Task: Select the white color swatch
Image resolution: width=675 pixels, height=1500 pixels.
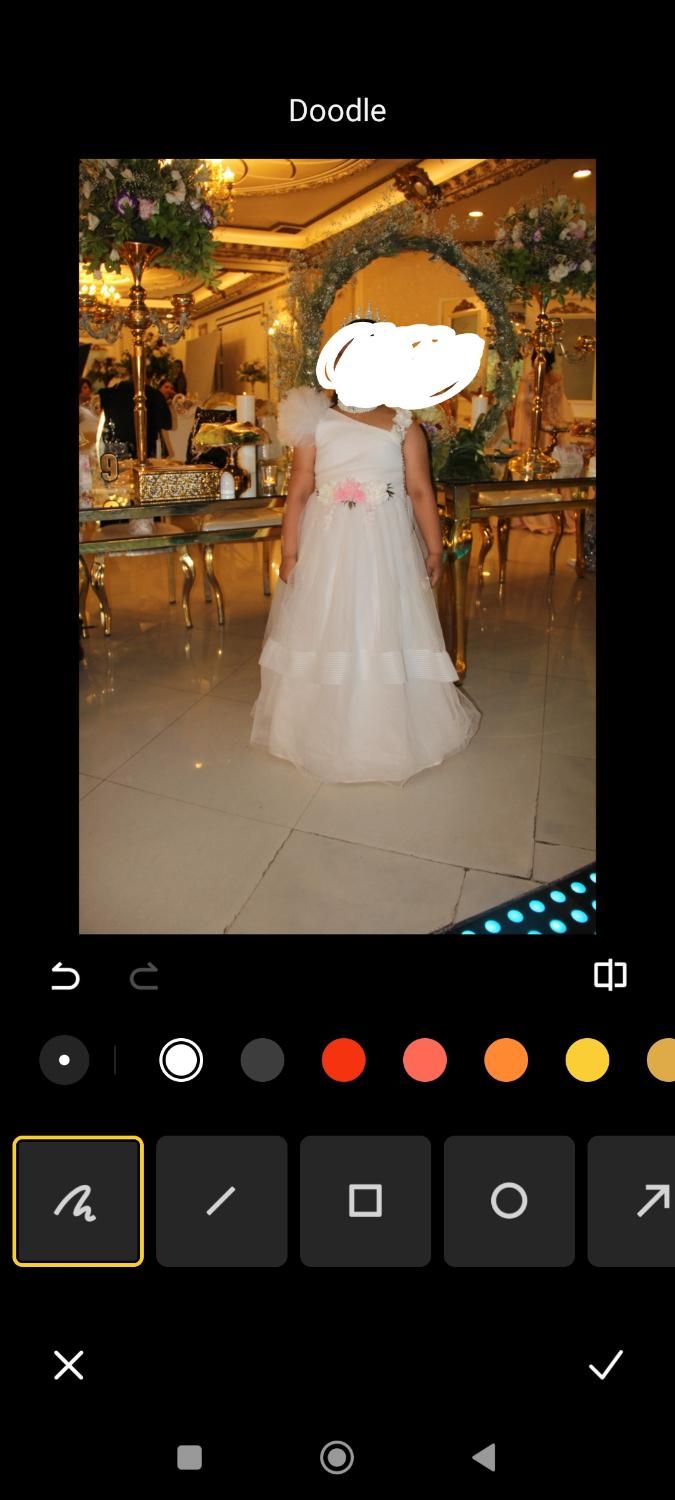Action: click(x=181, y=1060)
